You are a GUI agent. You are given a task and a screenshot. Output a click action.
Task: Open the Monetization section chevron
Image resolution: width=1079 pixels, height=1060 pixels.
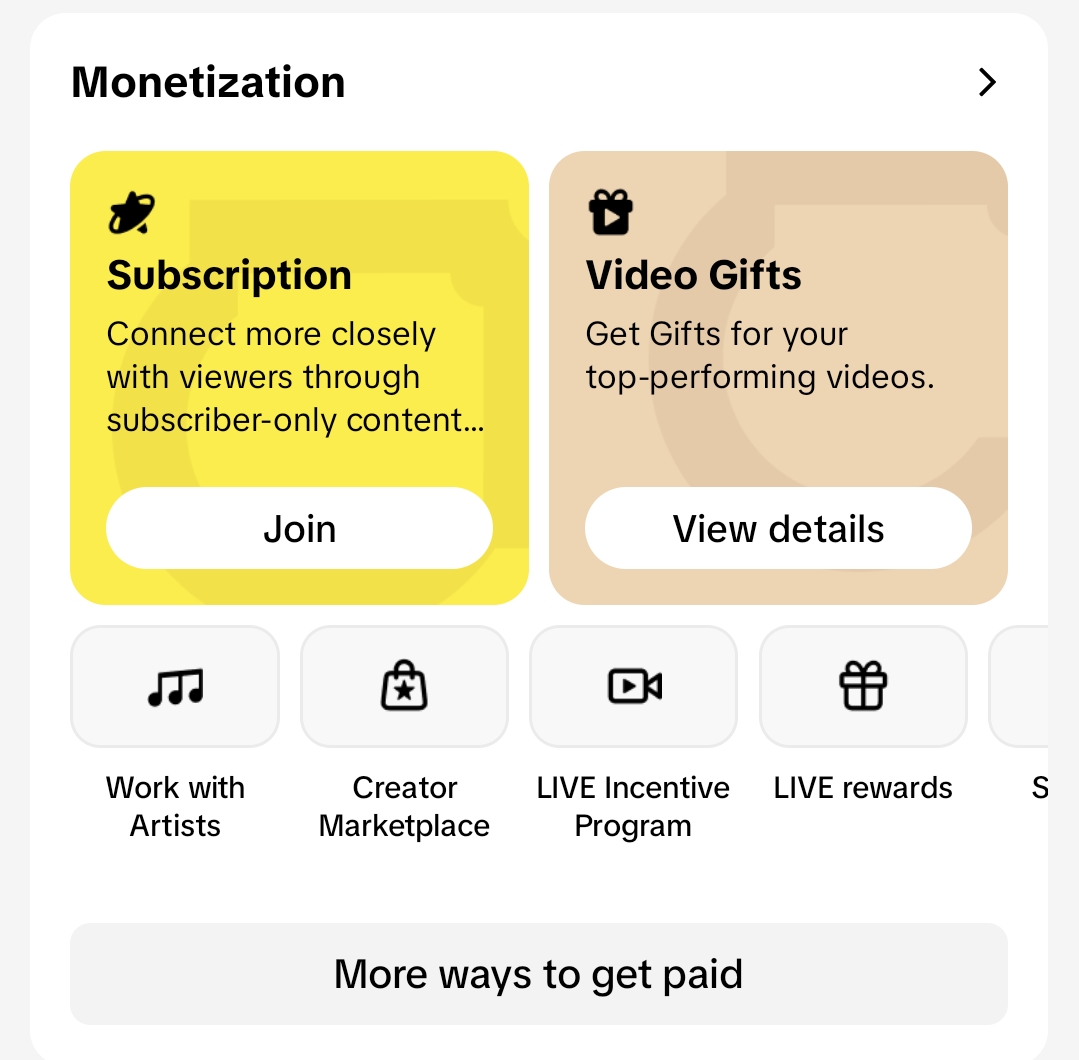tap(987, 82)
